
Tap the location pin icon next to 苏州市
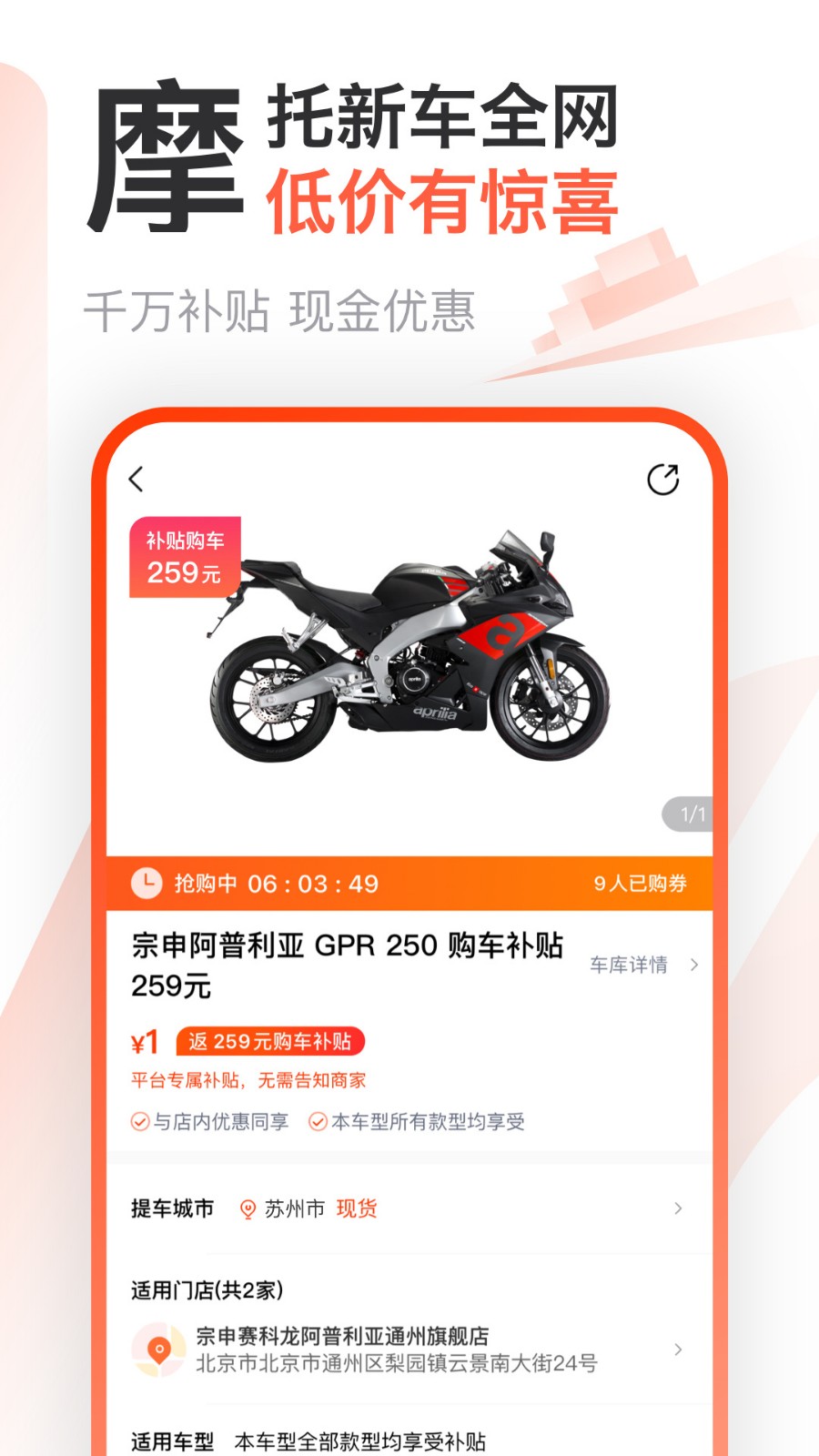(246, 1209)
